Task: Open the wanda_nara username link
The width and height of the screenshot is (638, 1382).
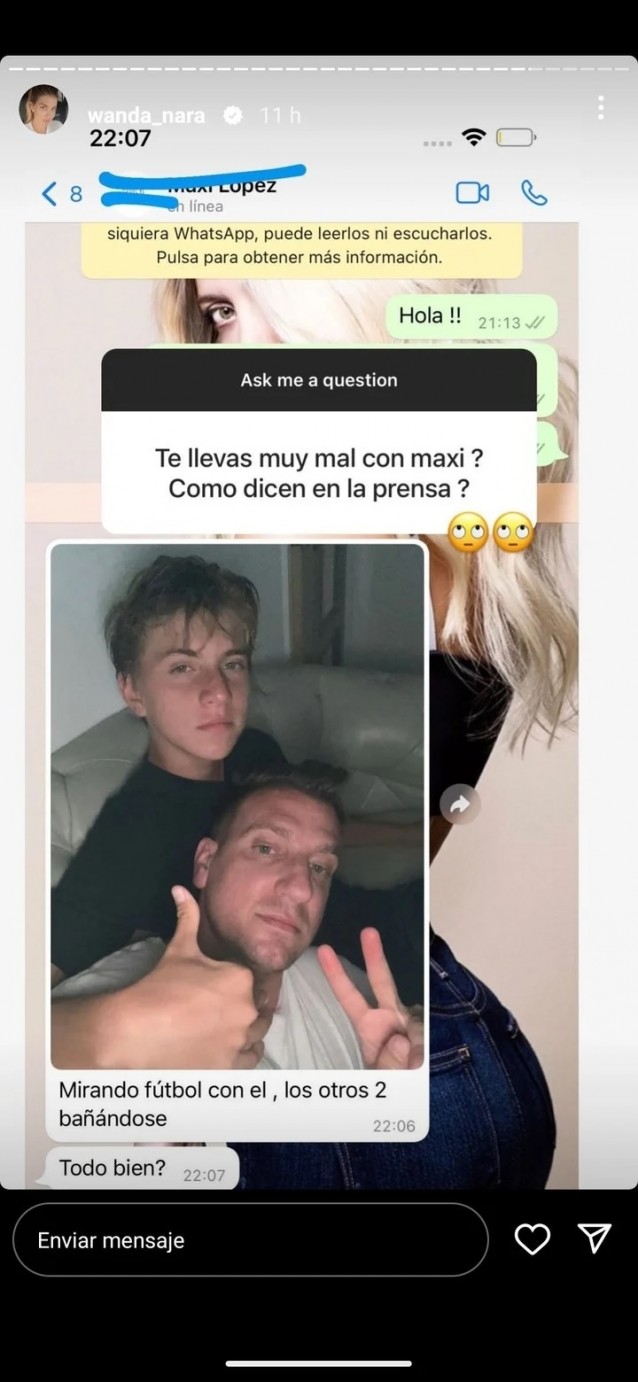Action: (146, 116)
